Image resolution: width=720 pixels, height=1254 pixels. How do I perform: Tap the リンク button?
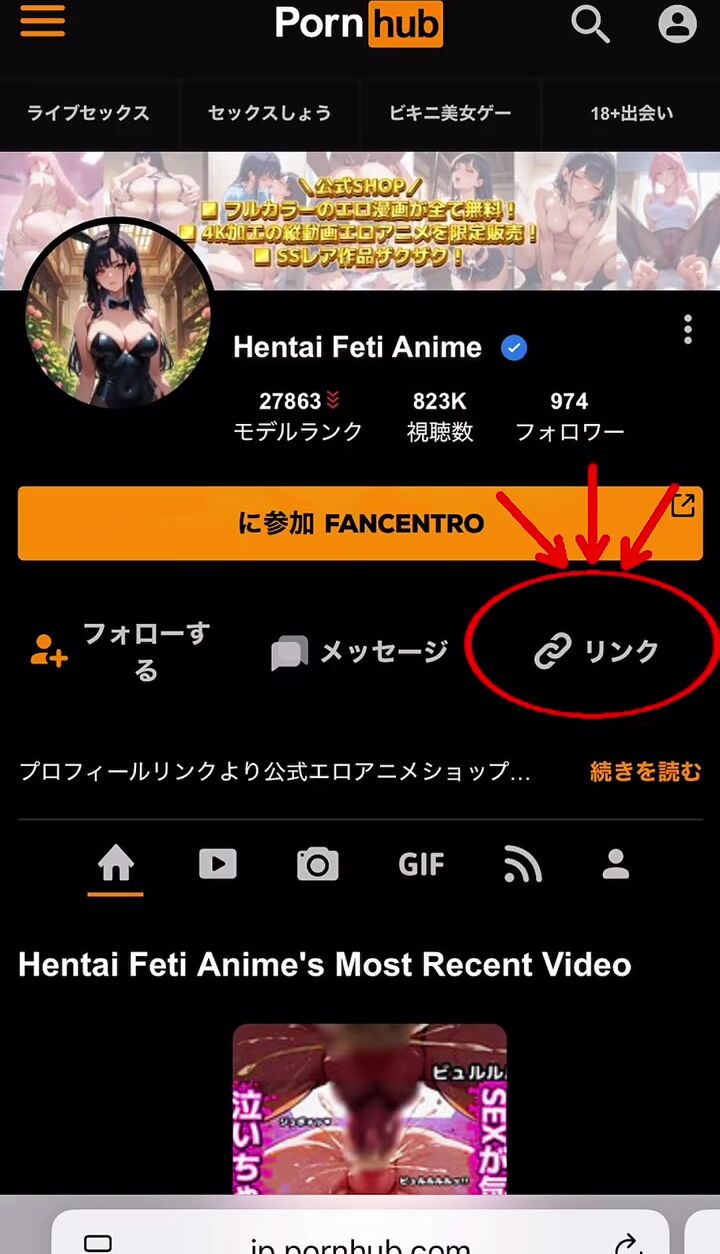pos(596,652)
